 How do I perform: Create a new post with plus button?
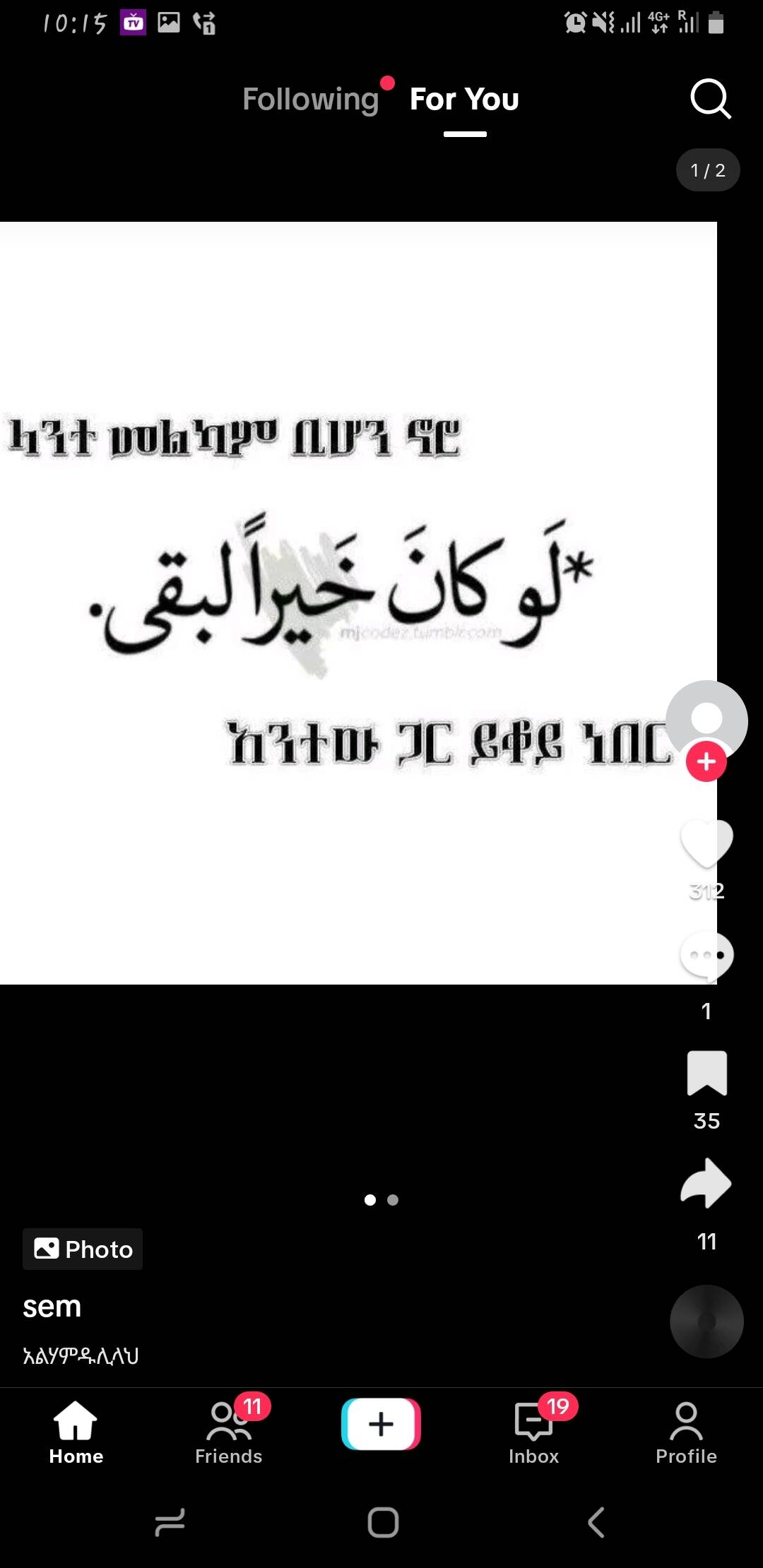(x=381, y=1424)
